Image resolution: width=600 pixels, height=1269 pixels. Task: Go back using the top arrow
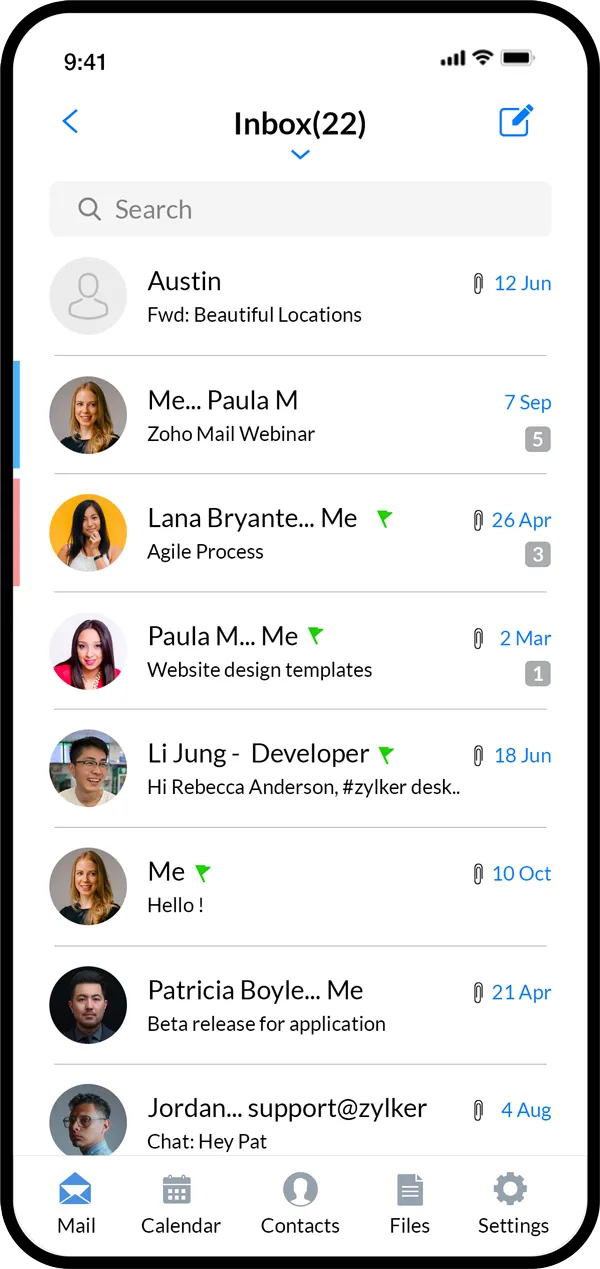(x=70, y=122)
